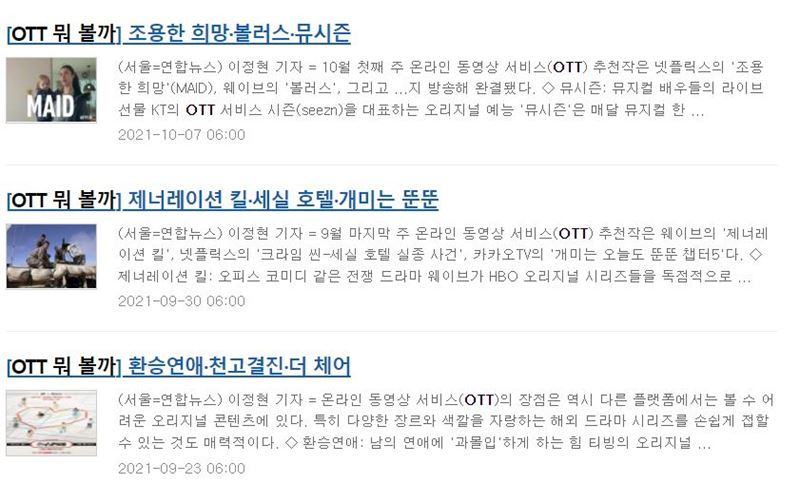
Task: Tap the Generation Kill soldiers thumbnail
Action: 51,256
